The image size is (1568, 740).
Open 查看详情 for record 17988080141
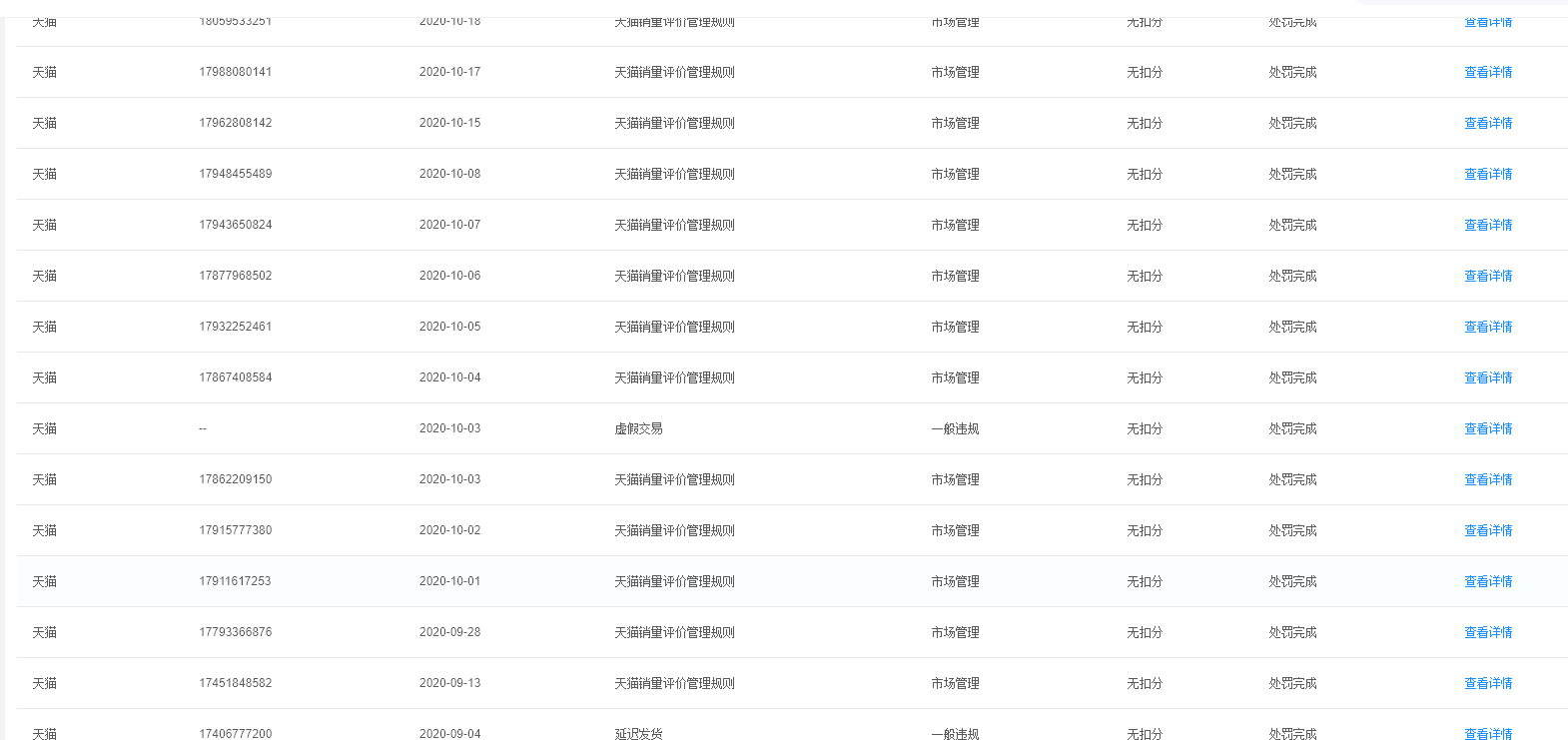tap(1488, 72)
